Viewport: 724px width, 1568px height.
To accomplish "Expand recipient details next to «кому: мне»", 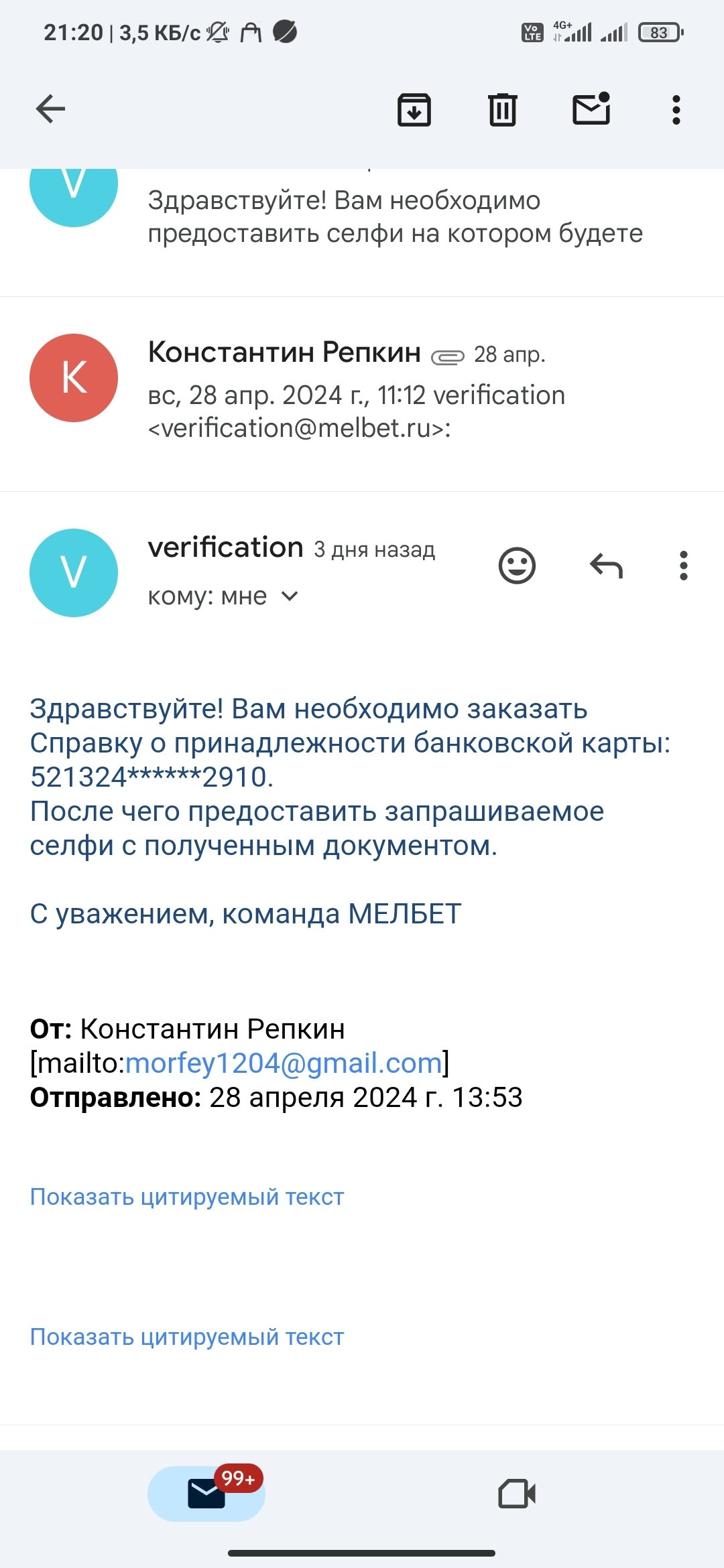I will (290, 596).
